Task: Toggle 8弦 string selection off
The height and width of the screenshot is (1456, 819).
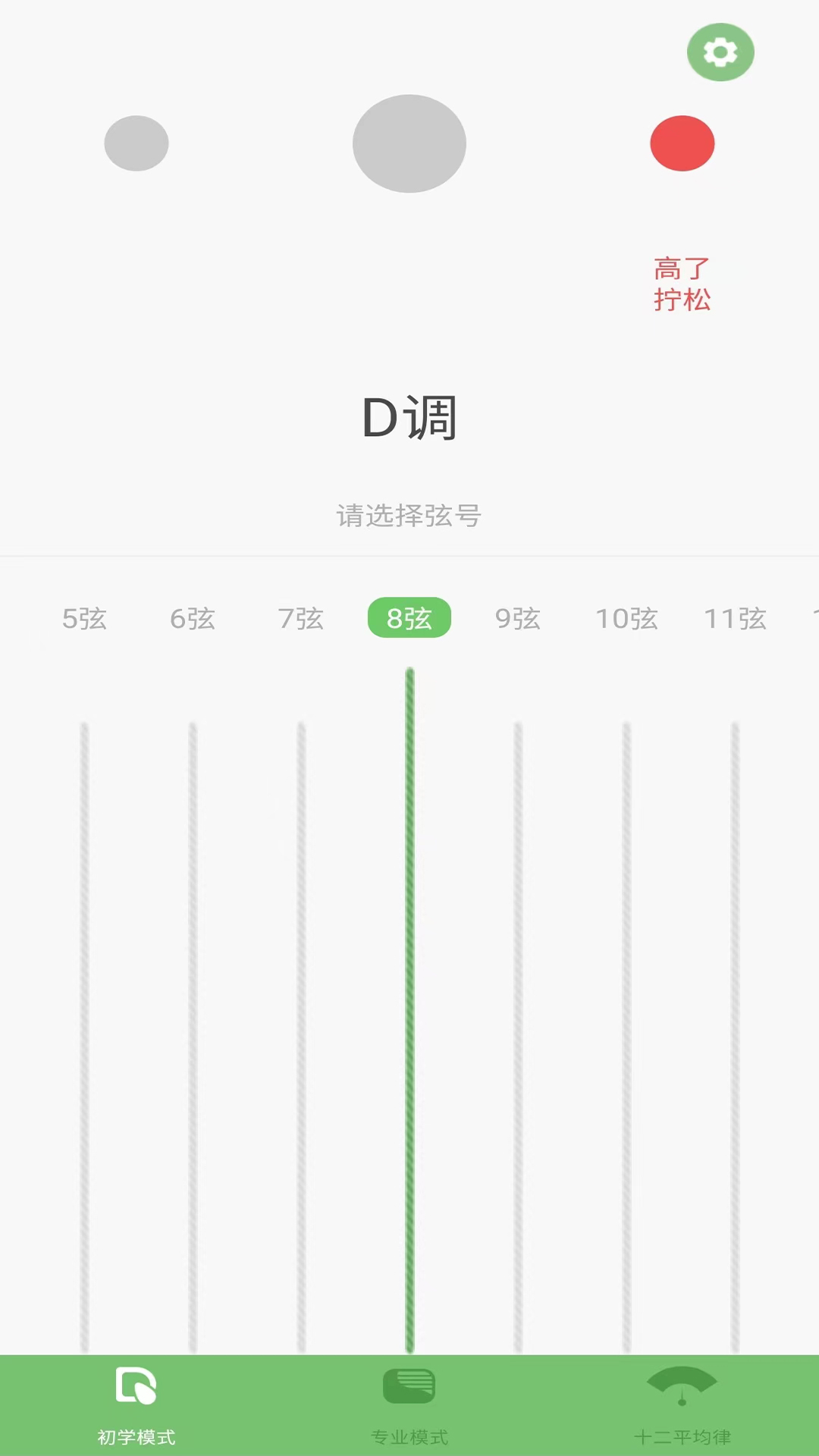Action: click(409, 618)
